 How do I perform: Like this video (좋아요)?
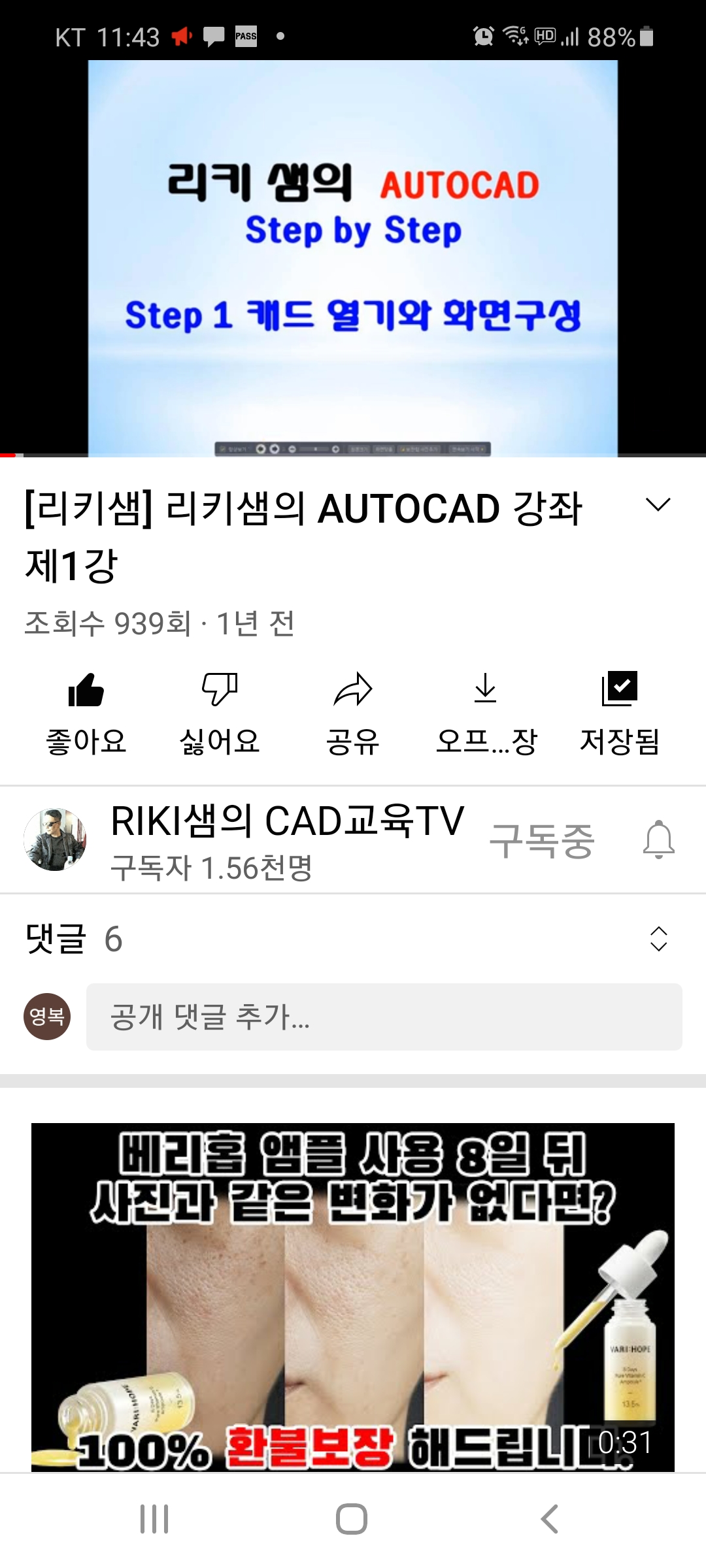click(x=86, y=712)
